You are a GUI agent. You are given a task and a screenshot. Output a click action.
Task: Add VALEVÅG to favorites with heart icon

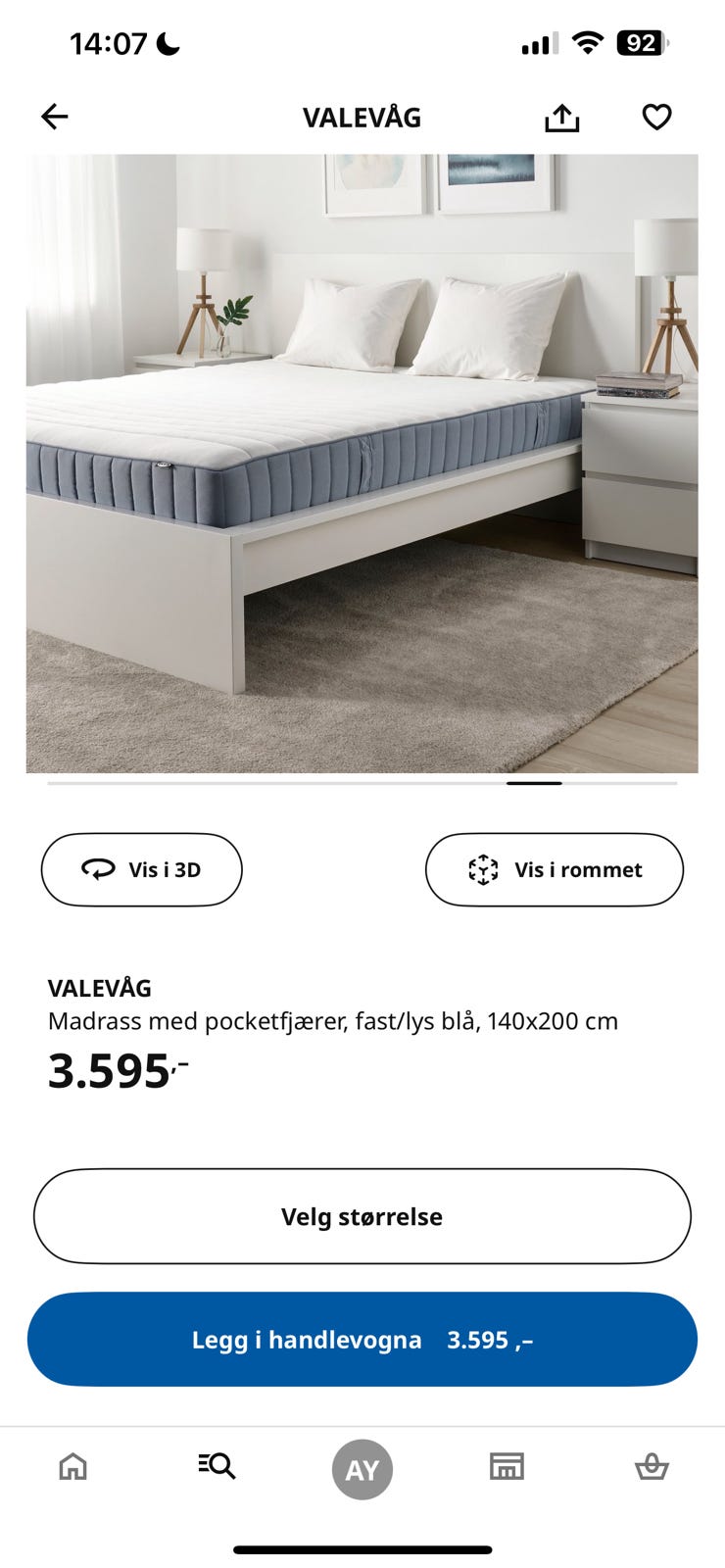pyautogui.click(x=653, y=116)
